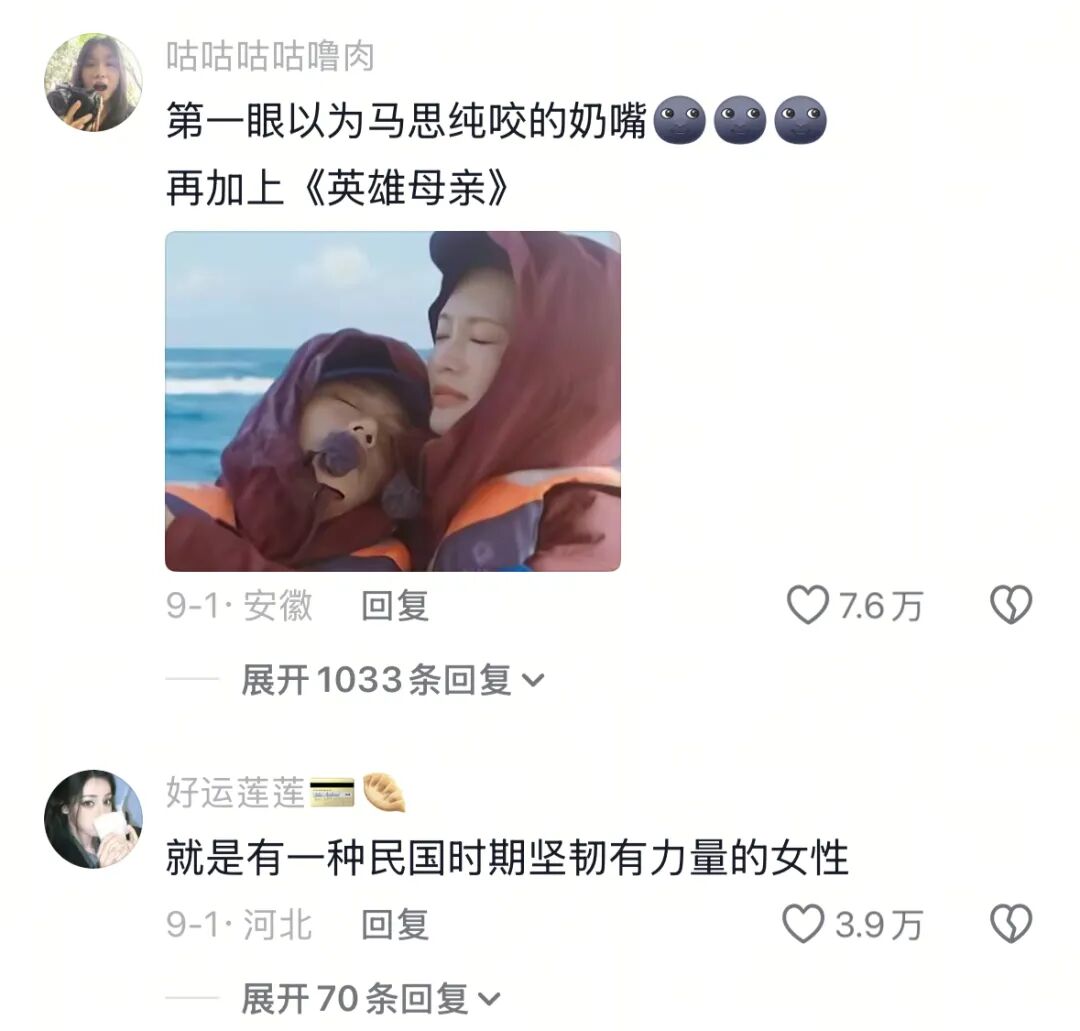Screen dimensions: 1080x1031
Task: Expand the 1033 replies
Action: (x=392, y=680)
